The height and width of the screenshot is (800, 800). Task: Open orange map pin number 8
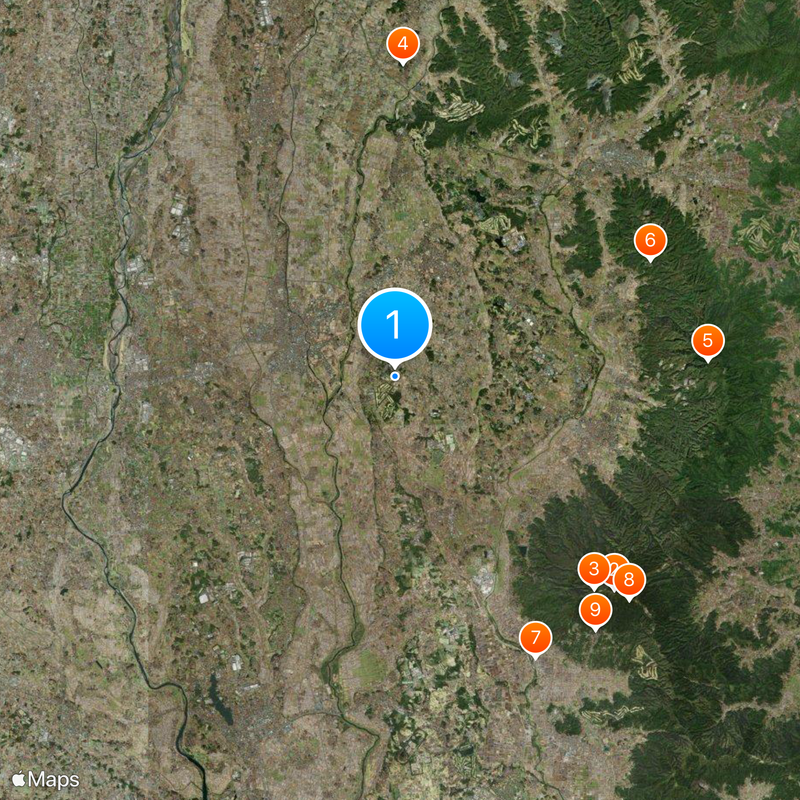point(630,579)
